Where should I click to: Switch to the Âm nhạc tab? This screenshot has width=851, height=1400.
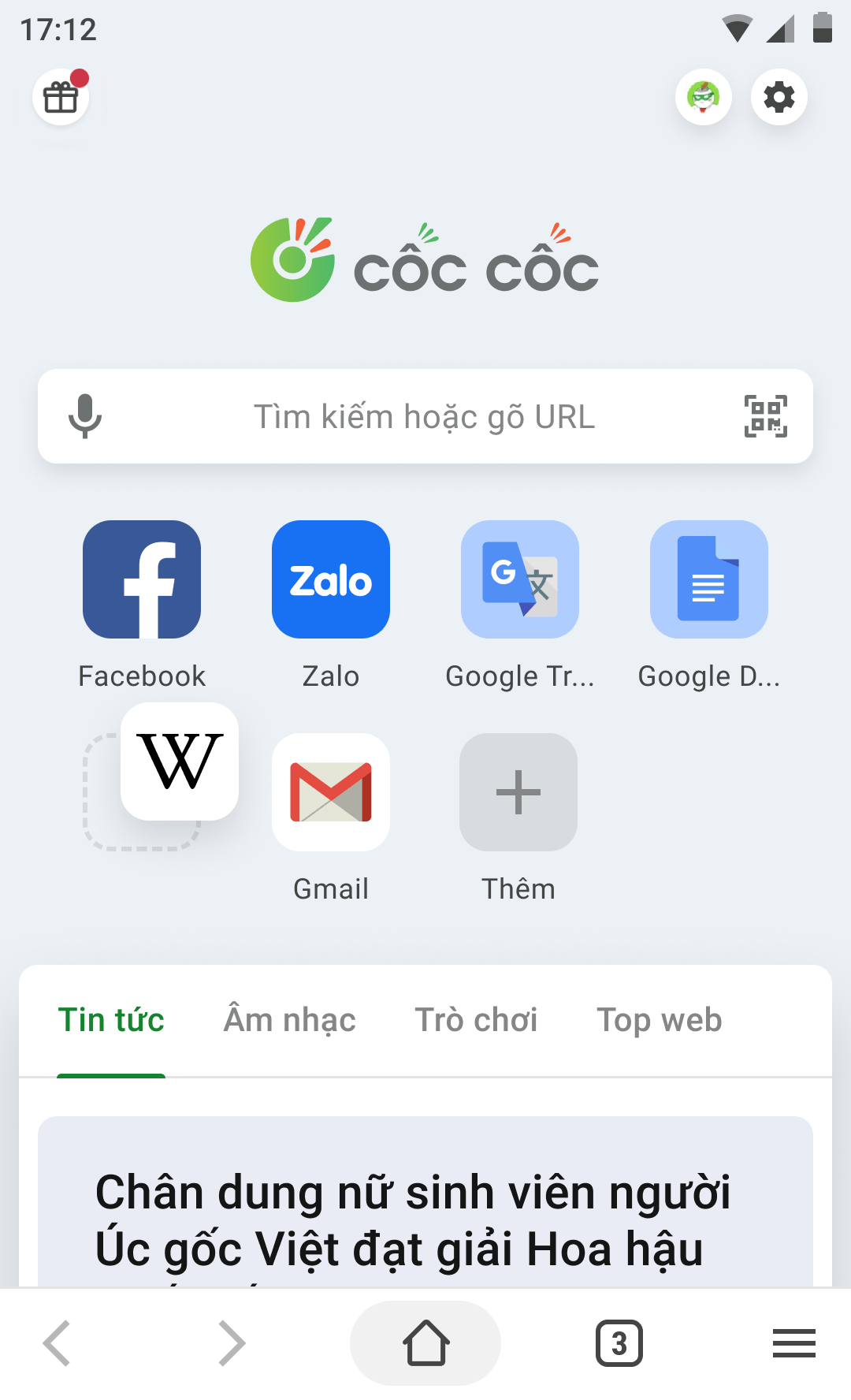click(290, 1020)
